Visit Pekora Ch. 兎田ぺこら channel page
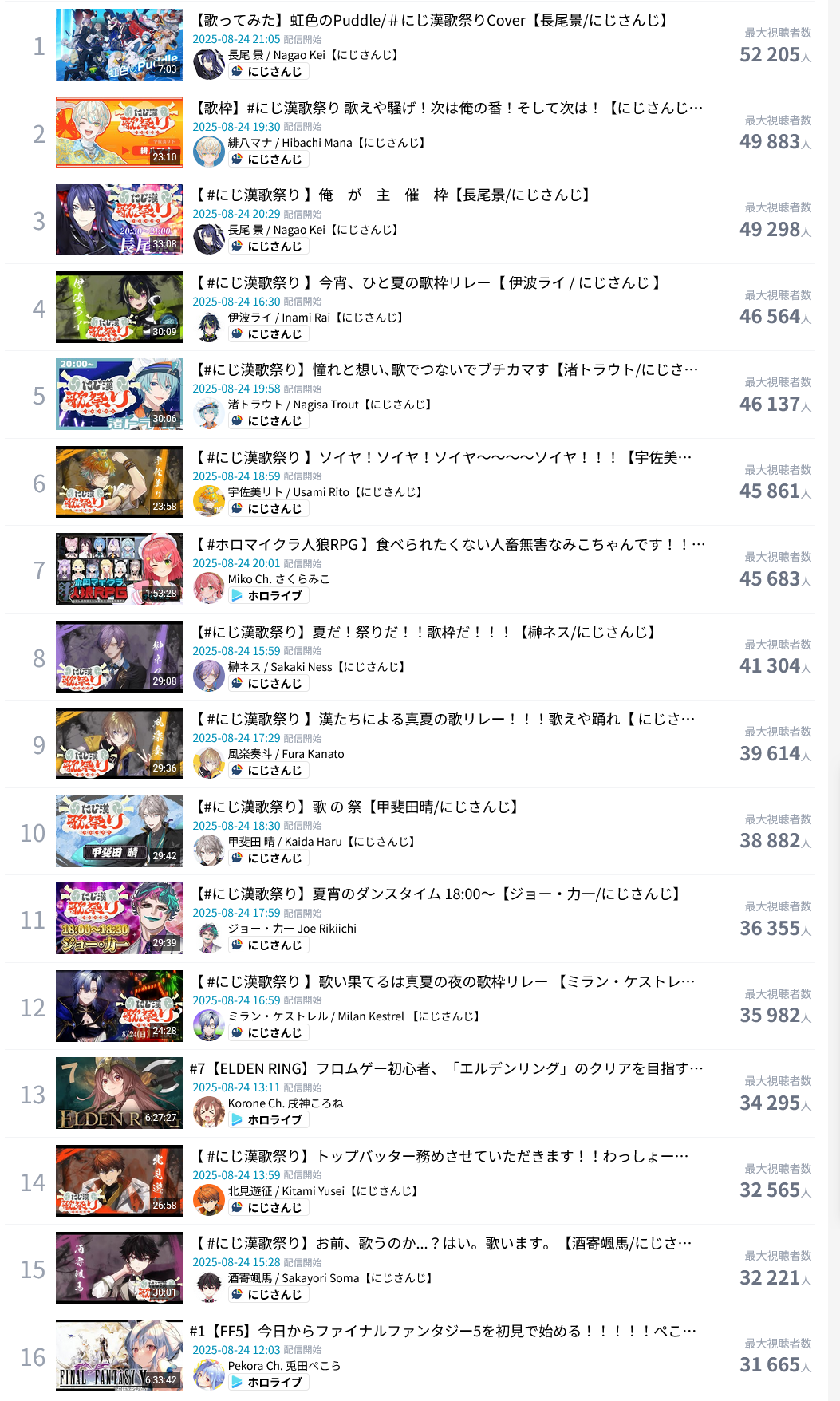840x1401 pixels. (x=284, y=1366)
